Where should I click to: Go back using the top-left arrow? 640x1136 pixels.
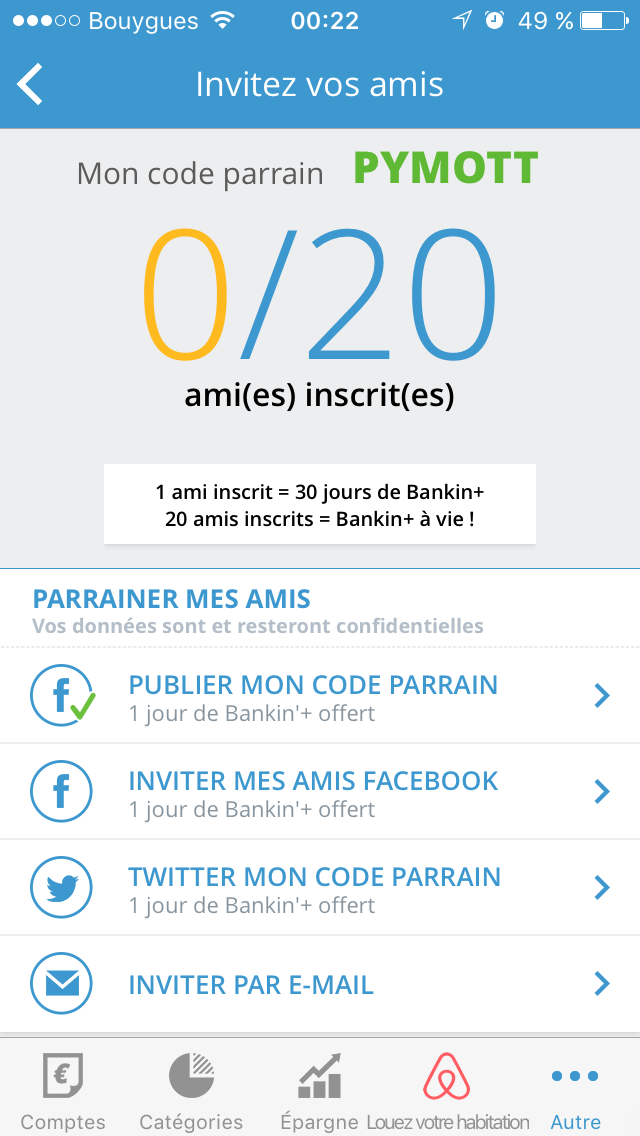click(31, 84)
